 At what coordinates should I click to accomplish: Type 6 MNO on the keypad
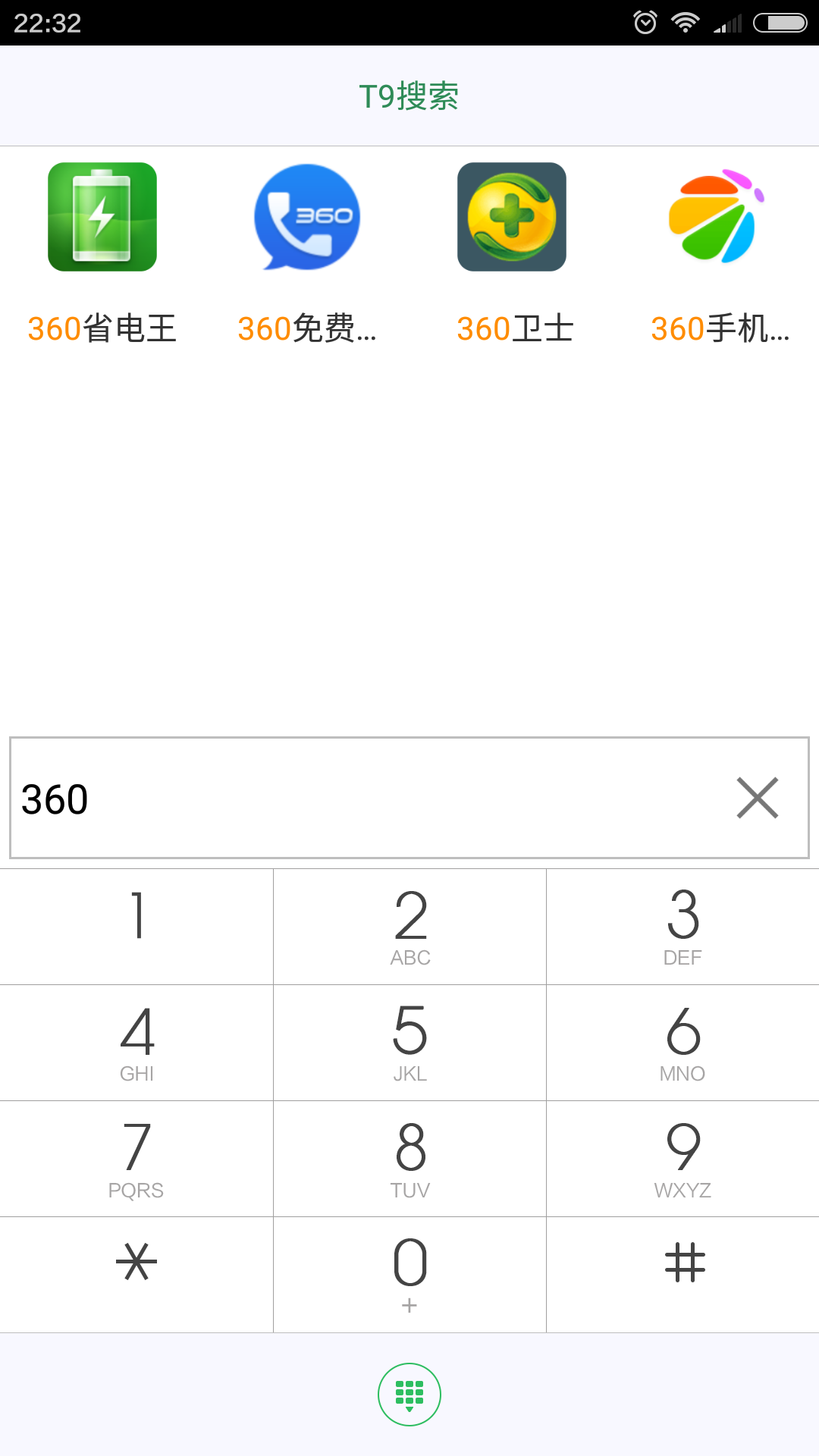click(682, 1043)
